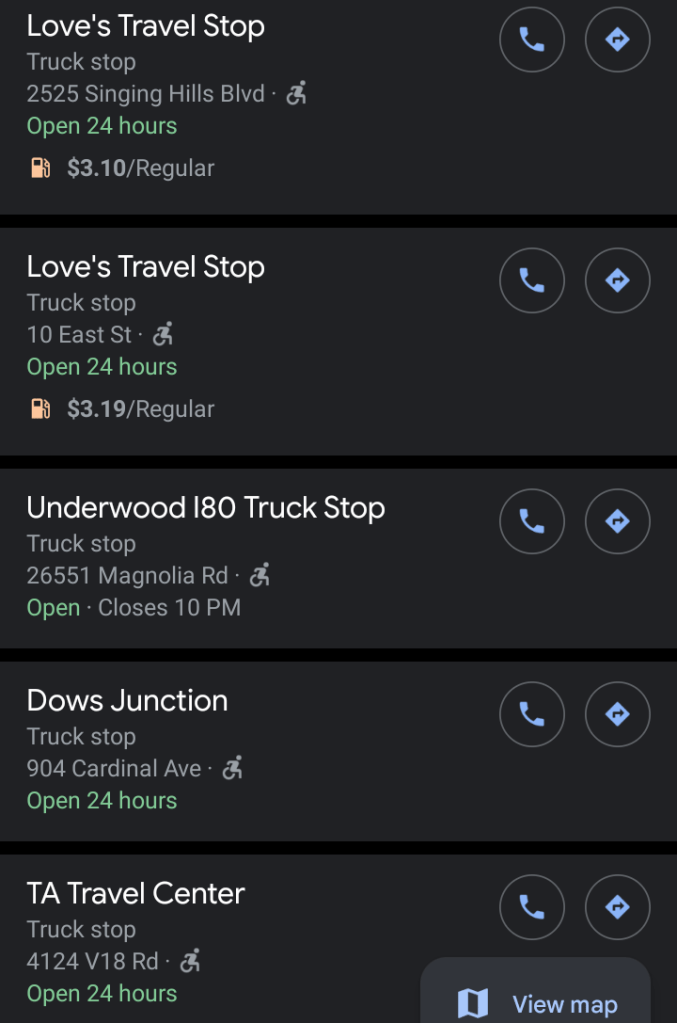The image size is (677, 1023).
Task: Select the TA Travel Center result
Action: pos(136,893)
